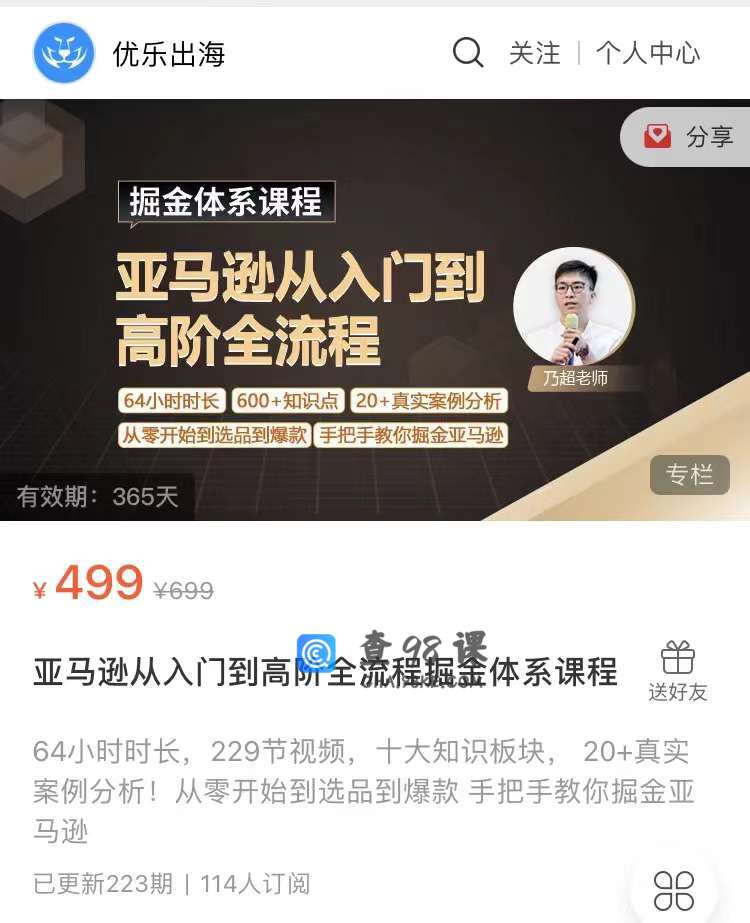Tap the 分享 share button
The image size is (750, 923).
coord(689,137)
